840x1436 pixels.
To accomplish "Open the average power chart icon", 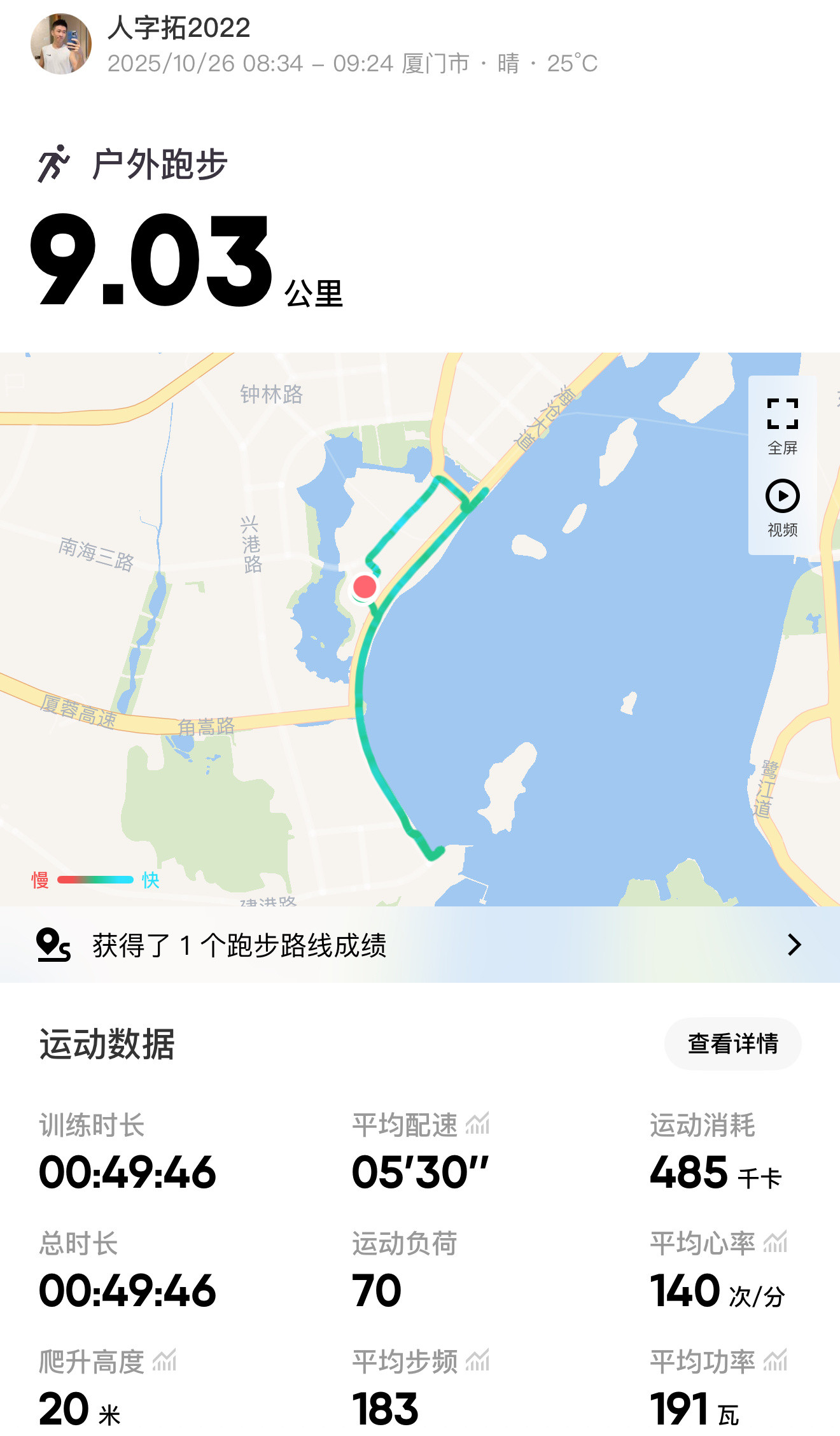I will (775, 1361).
